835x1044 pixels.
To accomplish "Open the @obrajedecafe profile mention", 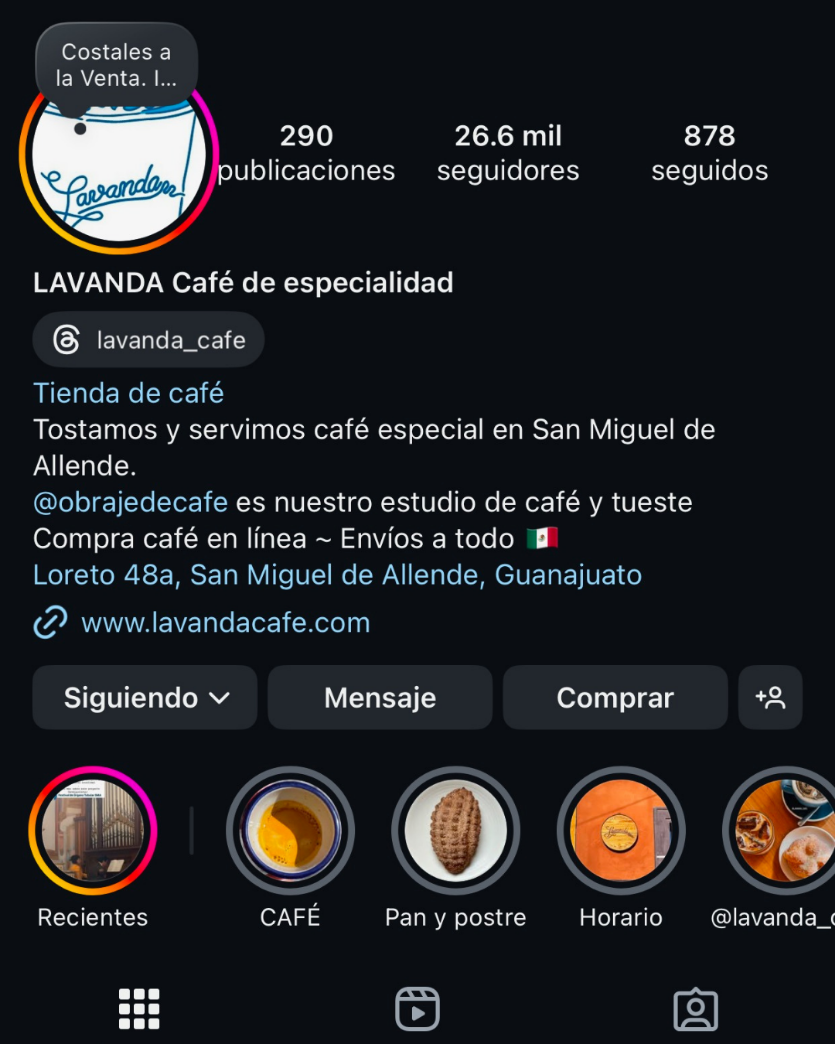I will 131,501.
